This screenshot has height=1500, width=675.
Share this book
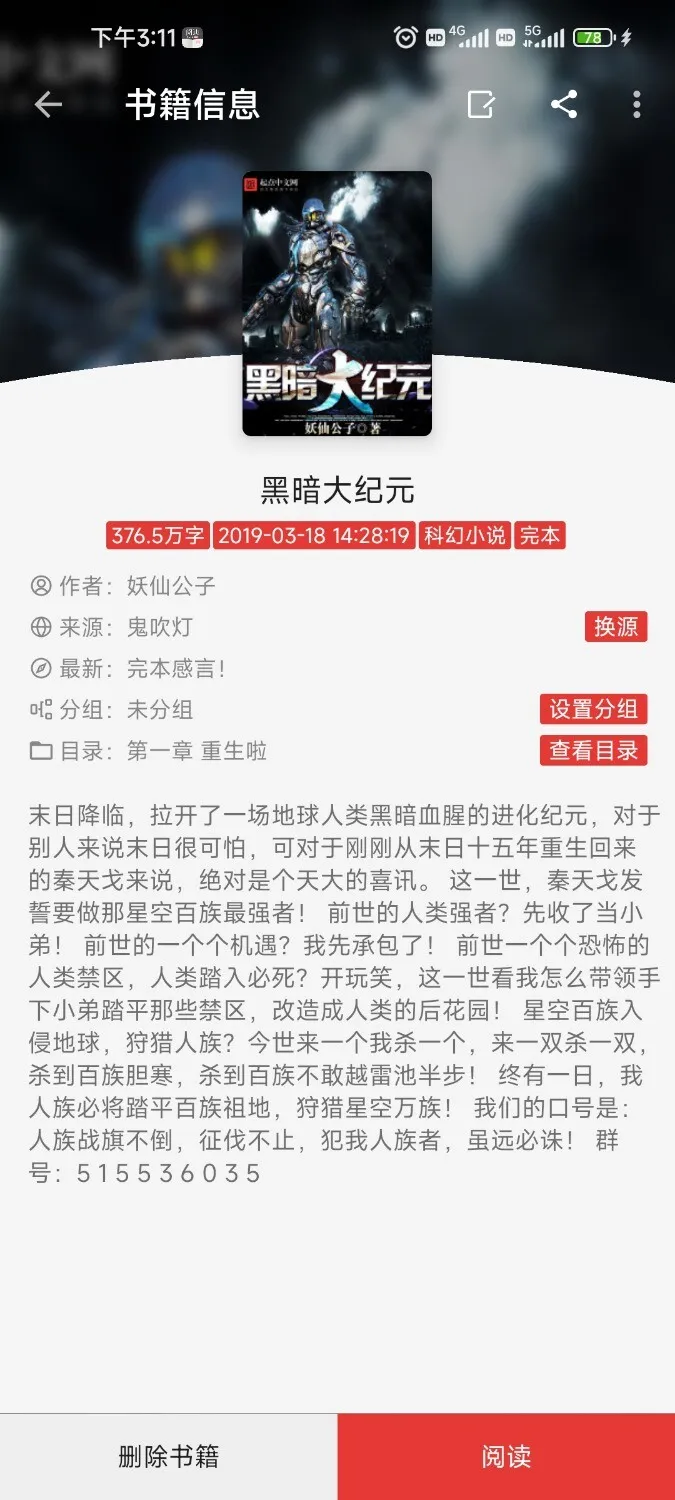564,105
